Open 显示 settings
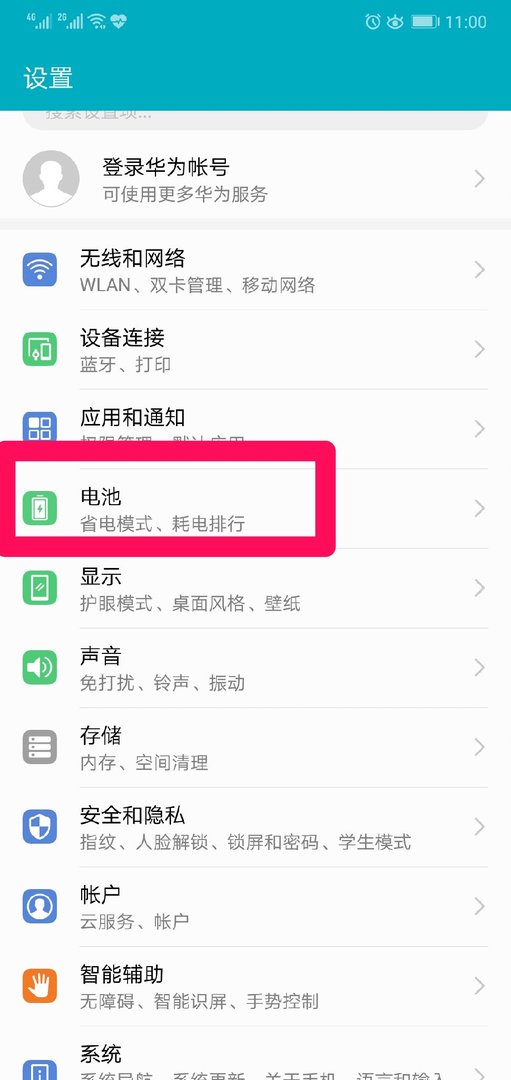The width and height of the screenshot is (511, 1080). click(256, 588)
